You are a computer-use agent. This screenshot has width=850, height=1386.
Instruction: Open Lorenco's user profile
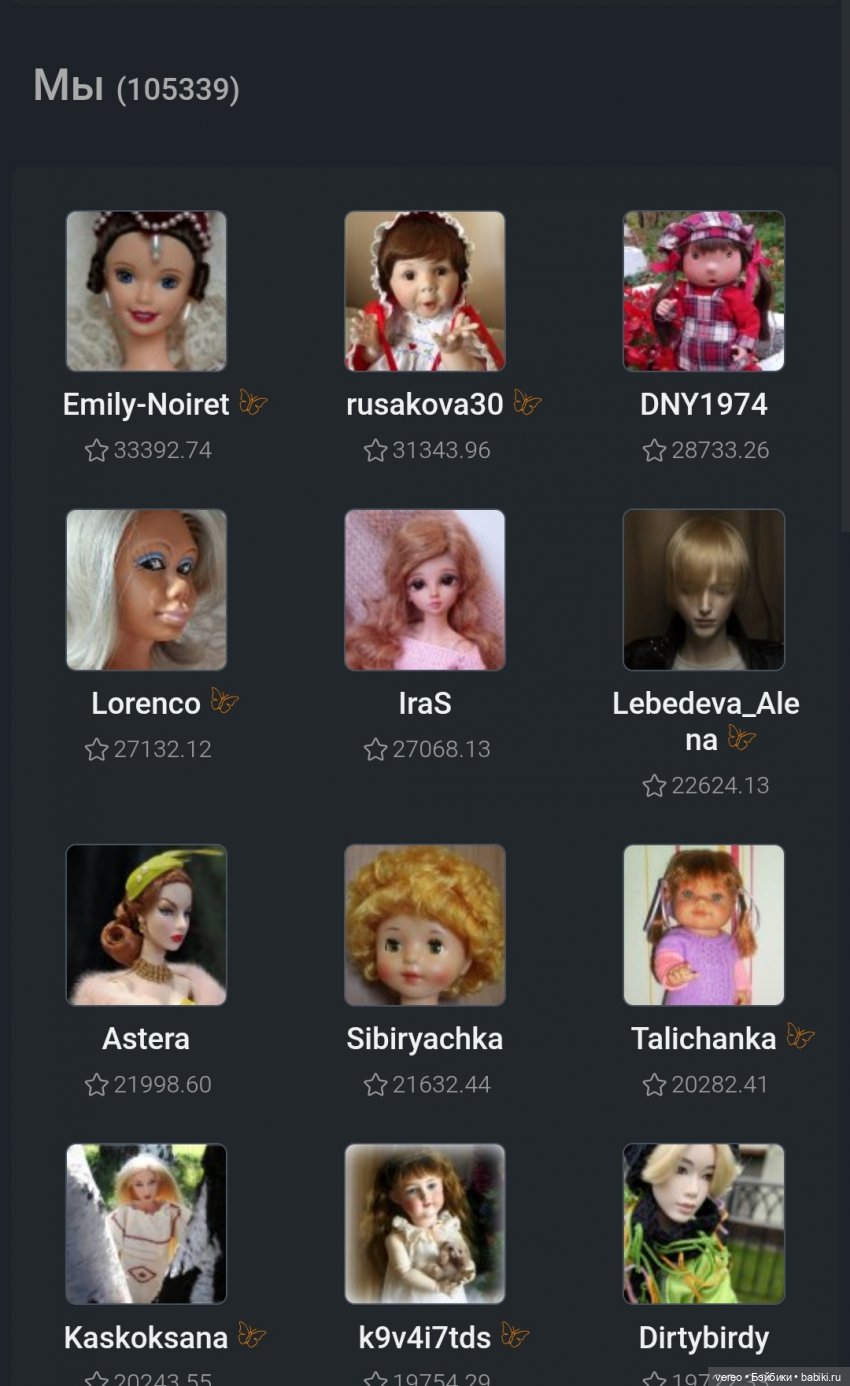146,590
